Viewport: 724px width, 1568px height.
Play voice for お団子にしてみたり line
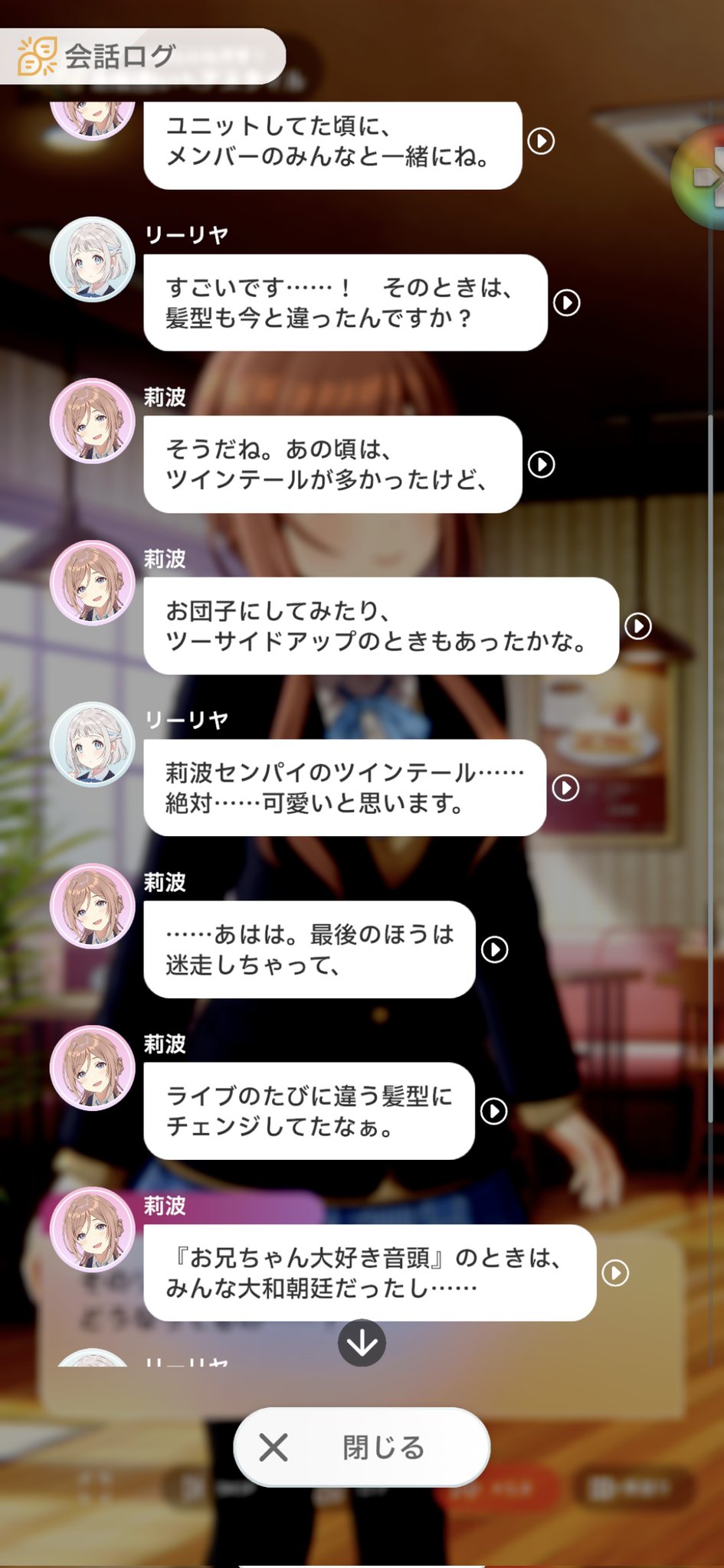point(638,626)
